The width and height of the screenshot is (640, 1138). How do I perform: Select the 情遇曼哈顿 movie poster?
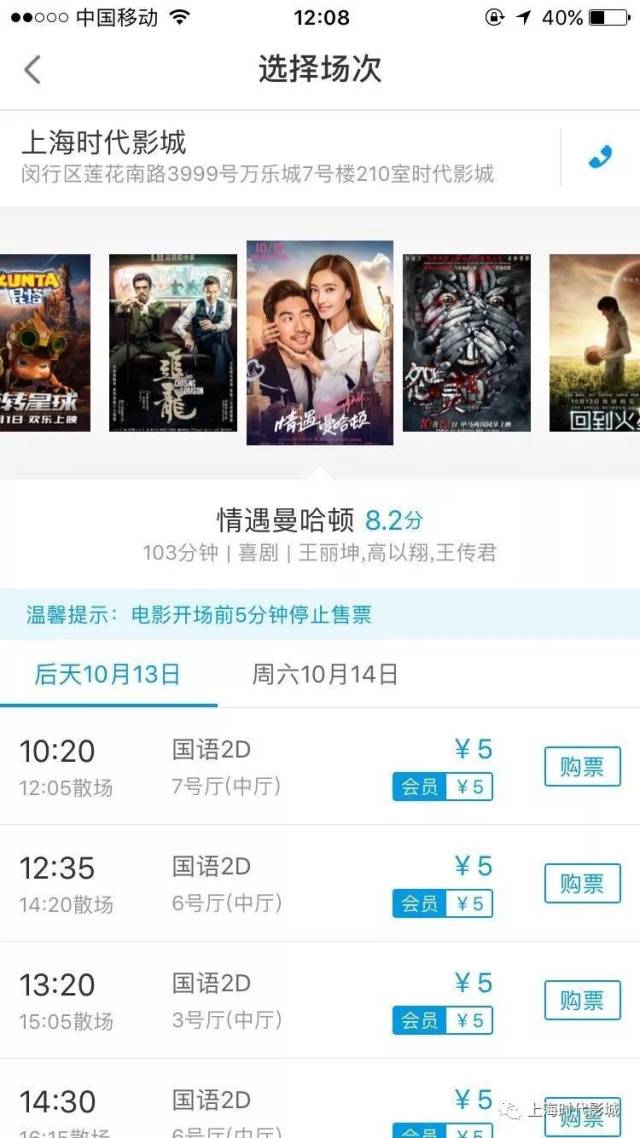pos(320,342)
